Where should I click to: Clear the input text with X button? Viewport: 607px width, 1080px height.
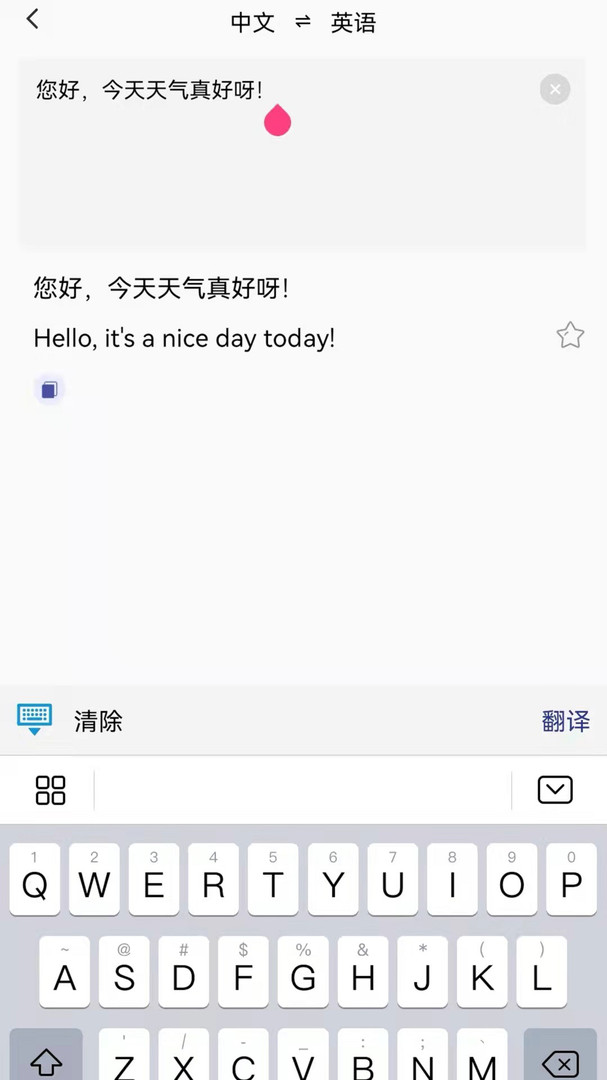555,89
